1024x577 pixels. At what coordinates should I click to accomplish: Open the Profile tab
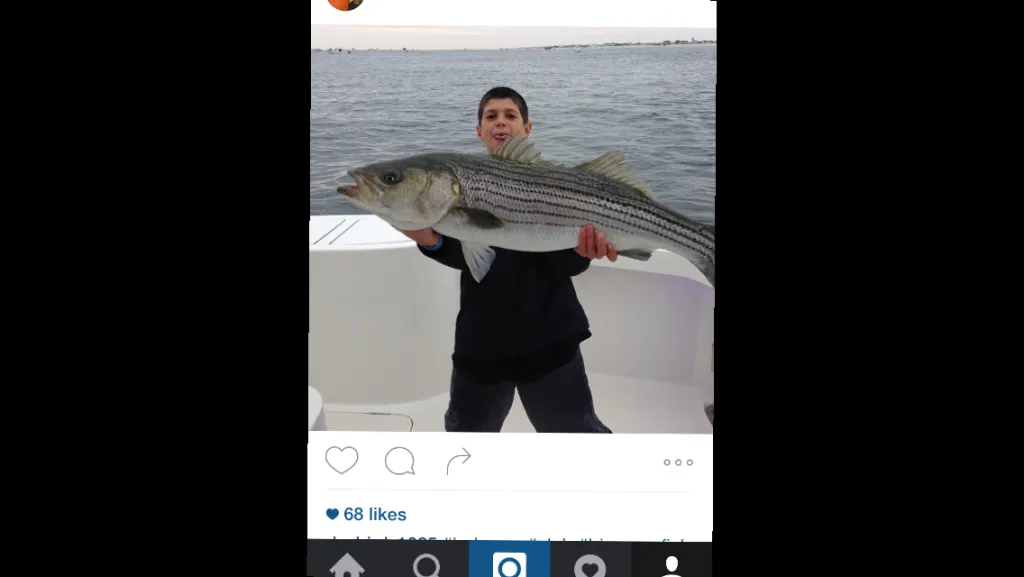[x=671, y=564]
